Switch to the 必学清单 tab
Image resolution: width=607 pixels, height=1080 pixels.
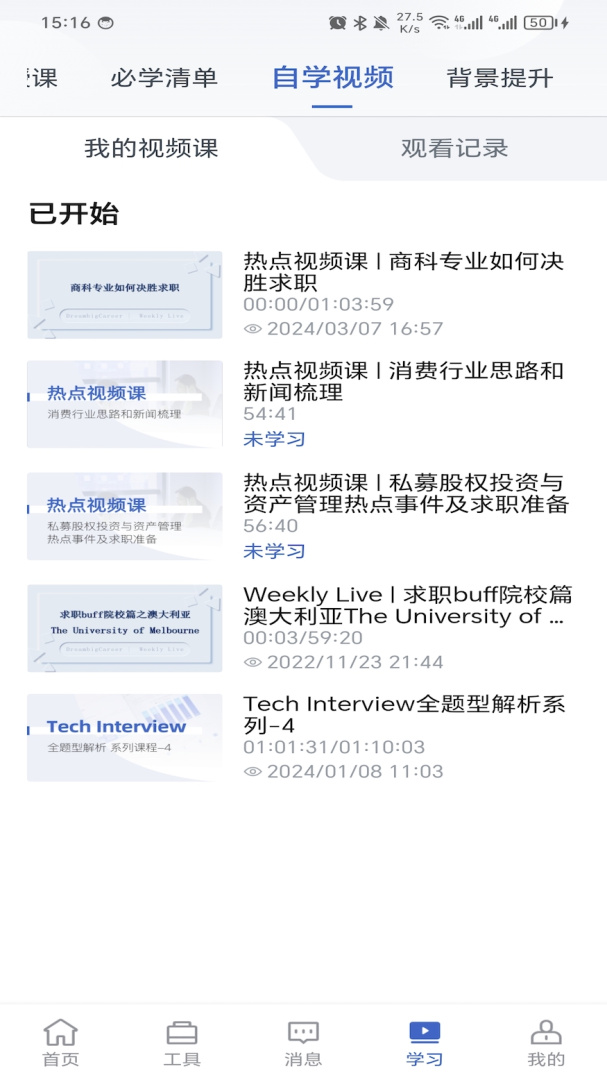(164, 78)
